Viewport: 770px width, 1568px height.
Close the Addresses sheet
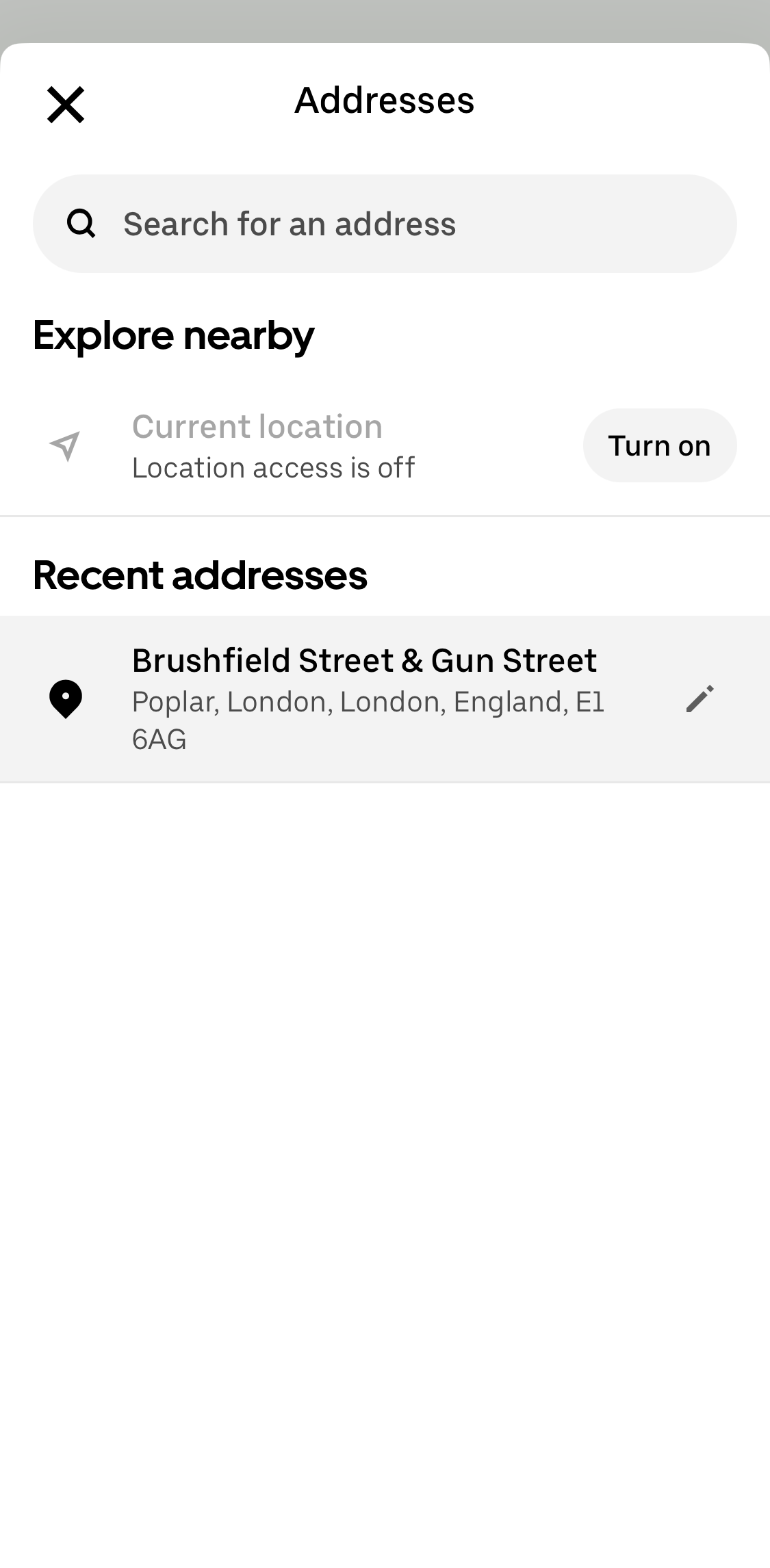[x=66, y=105]
